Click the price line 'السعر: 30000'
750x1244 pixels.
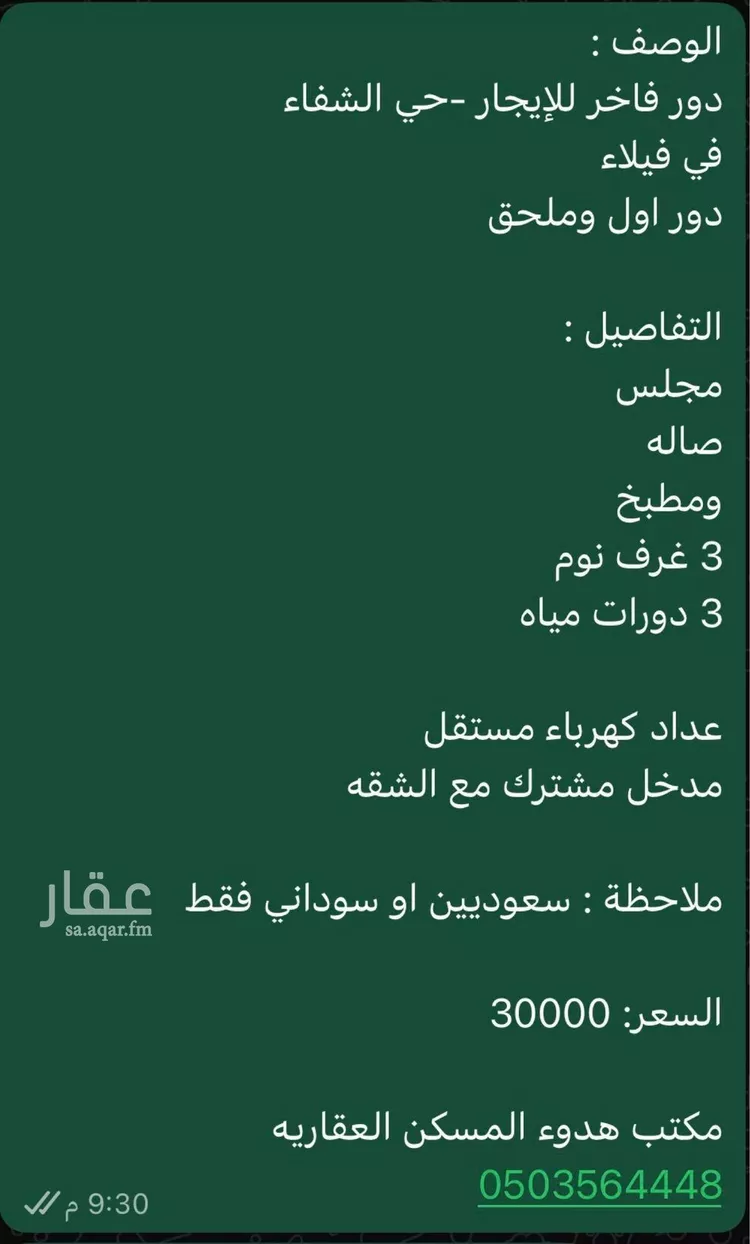pos(605,1014)
